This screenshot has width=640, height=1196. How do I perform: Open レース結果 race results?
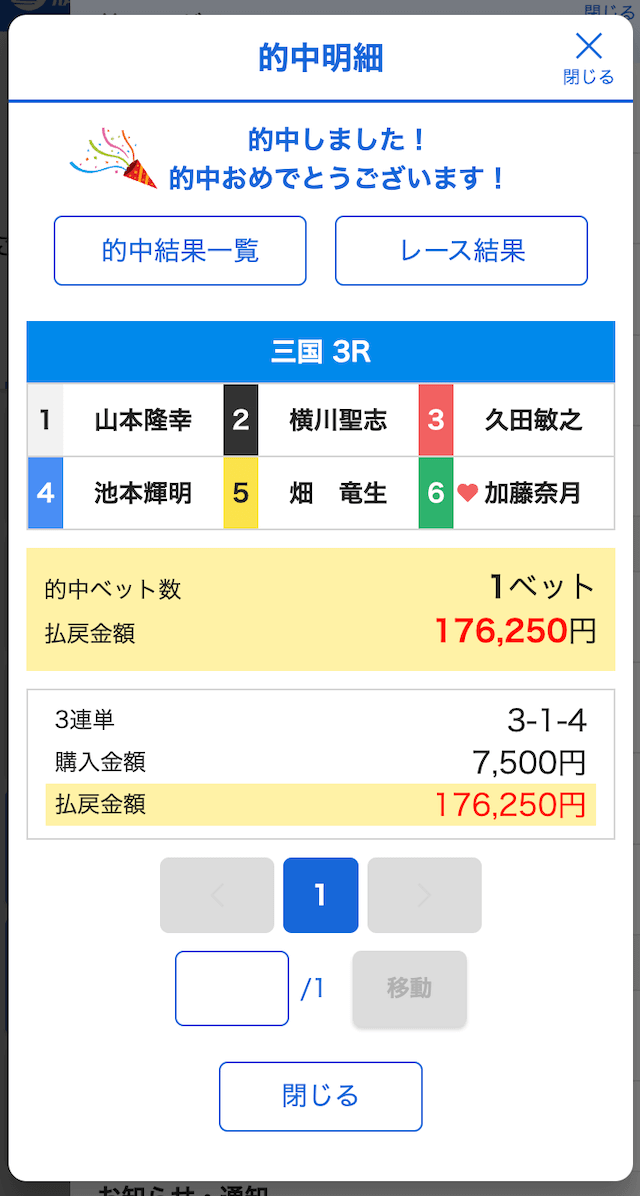[x=462, y=251]
